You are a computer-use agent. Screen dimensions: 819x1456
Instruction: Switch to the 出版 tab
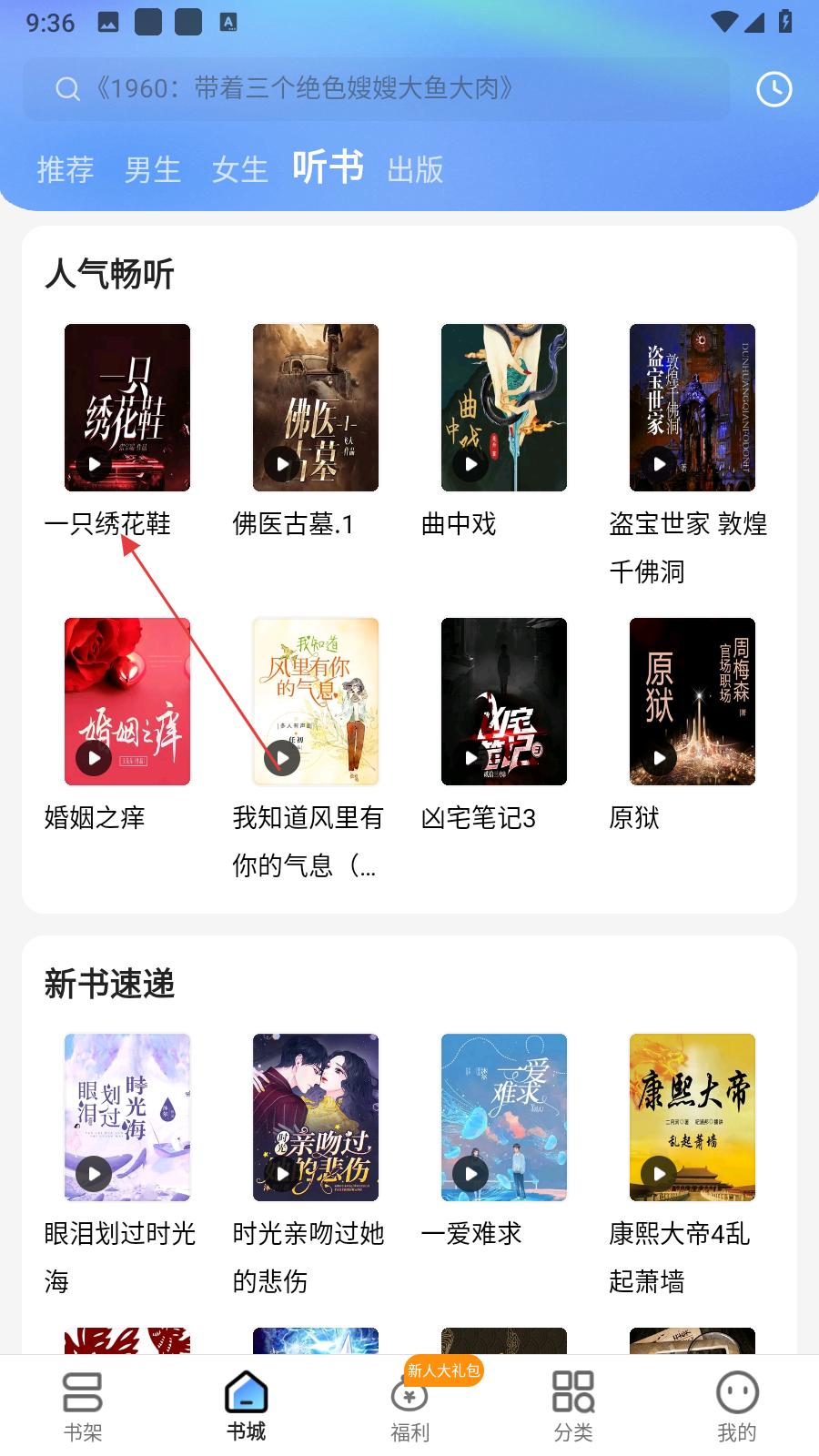415,169
